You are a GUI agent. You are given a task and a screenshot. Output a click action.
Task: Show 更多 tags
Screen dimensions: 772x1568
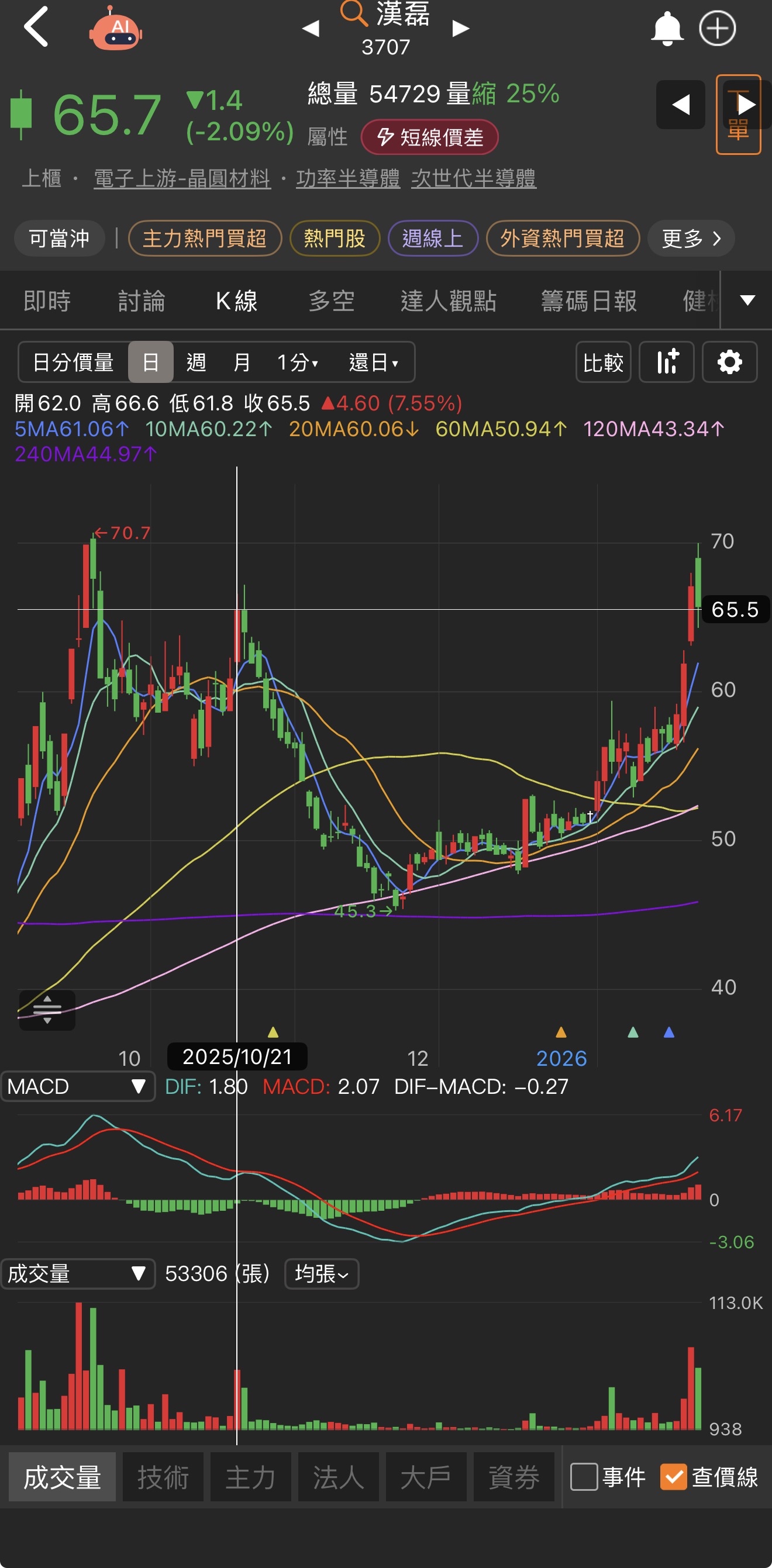691,238
